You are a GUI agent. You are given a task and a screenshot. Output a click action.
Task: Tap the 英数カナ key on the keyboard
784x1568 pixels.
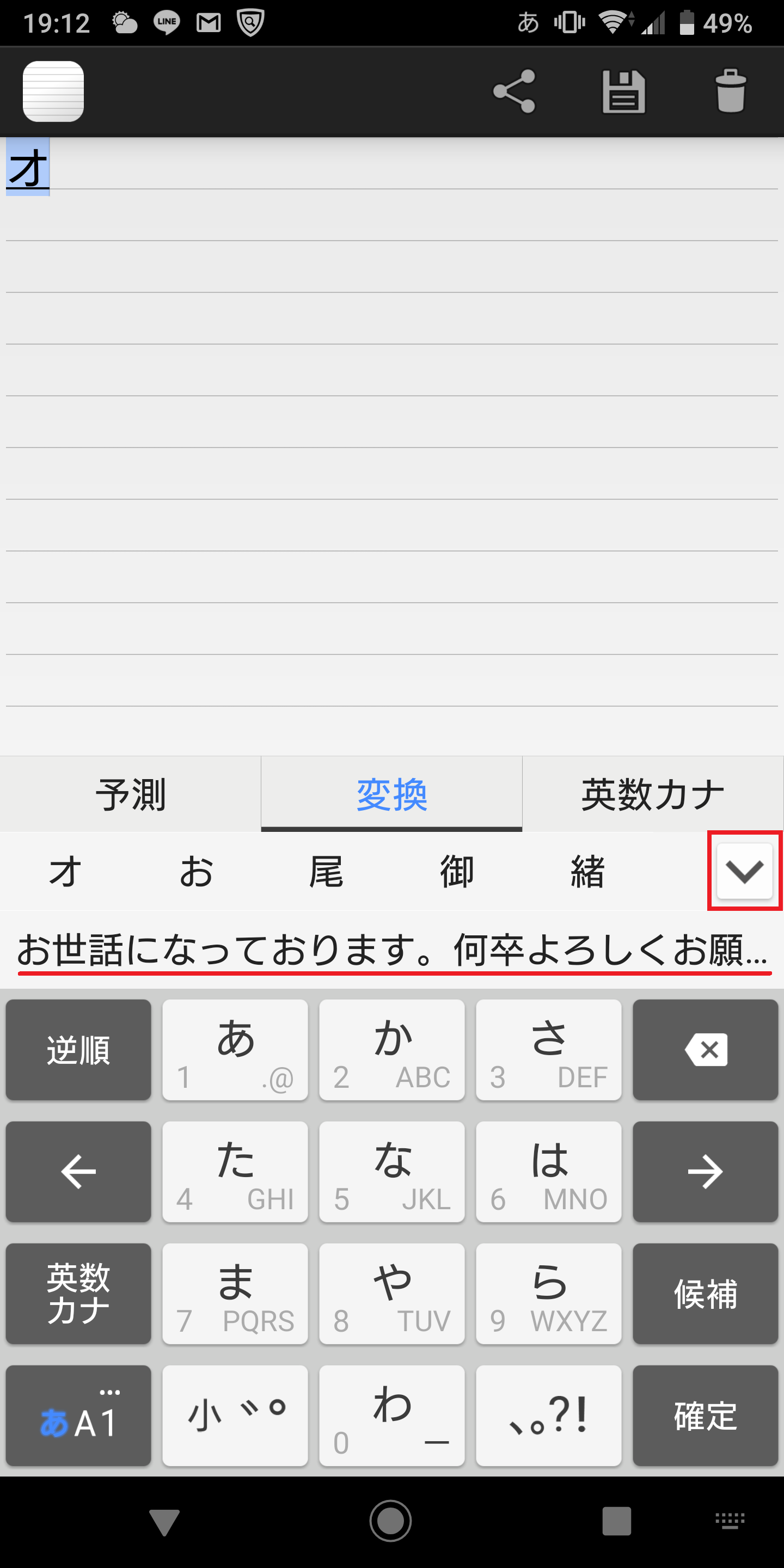(x=78, y=1294)
